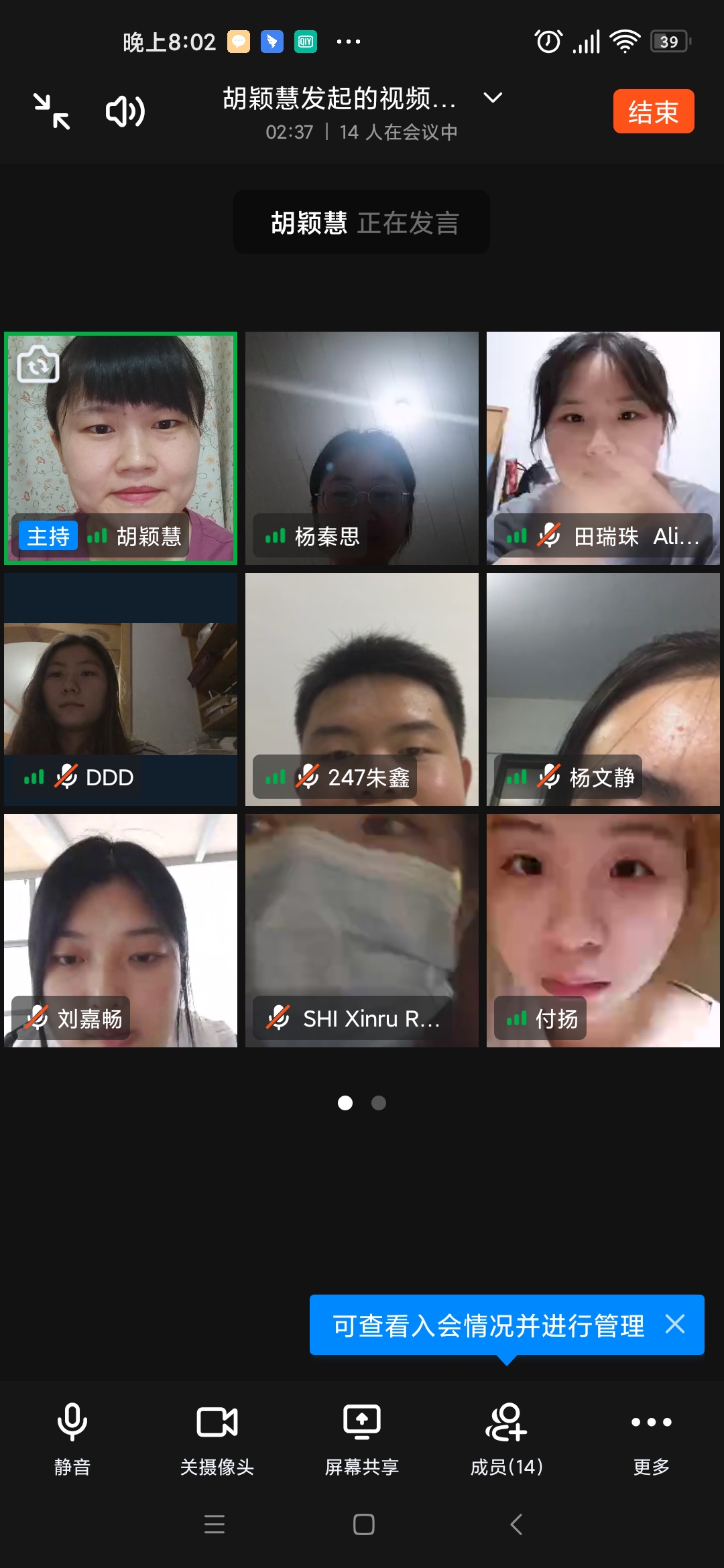Expand meeting details dropdown arrow
This screenshot has width=724, height=1568.
493,98
